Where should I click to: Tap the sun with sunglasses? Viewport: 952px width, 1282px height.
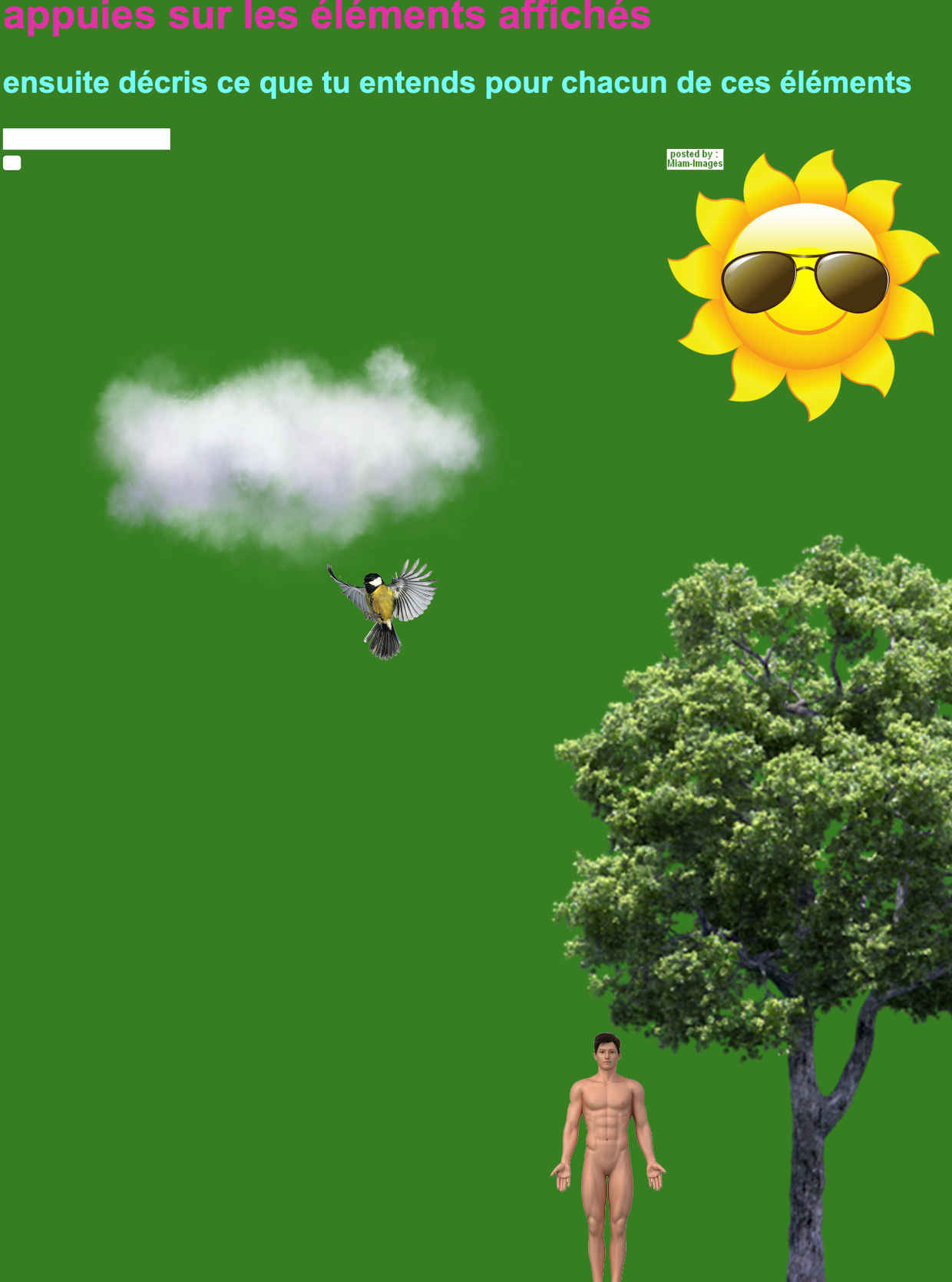click(x=804, y=286)
